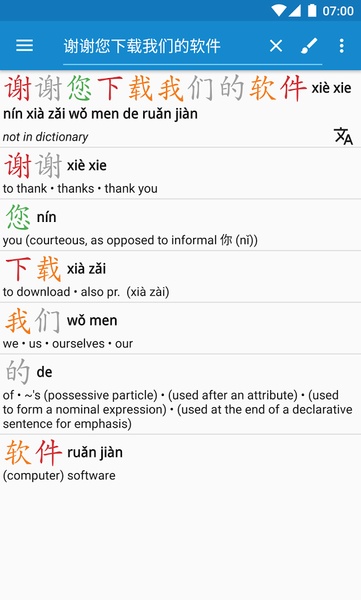
Task: Open the ruǎn jiàn software entry
Action: click(180, 461)
